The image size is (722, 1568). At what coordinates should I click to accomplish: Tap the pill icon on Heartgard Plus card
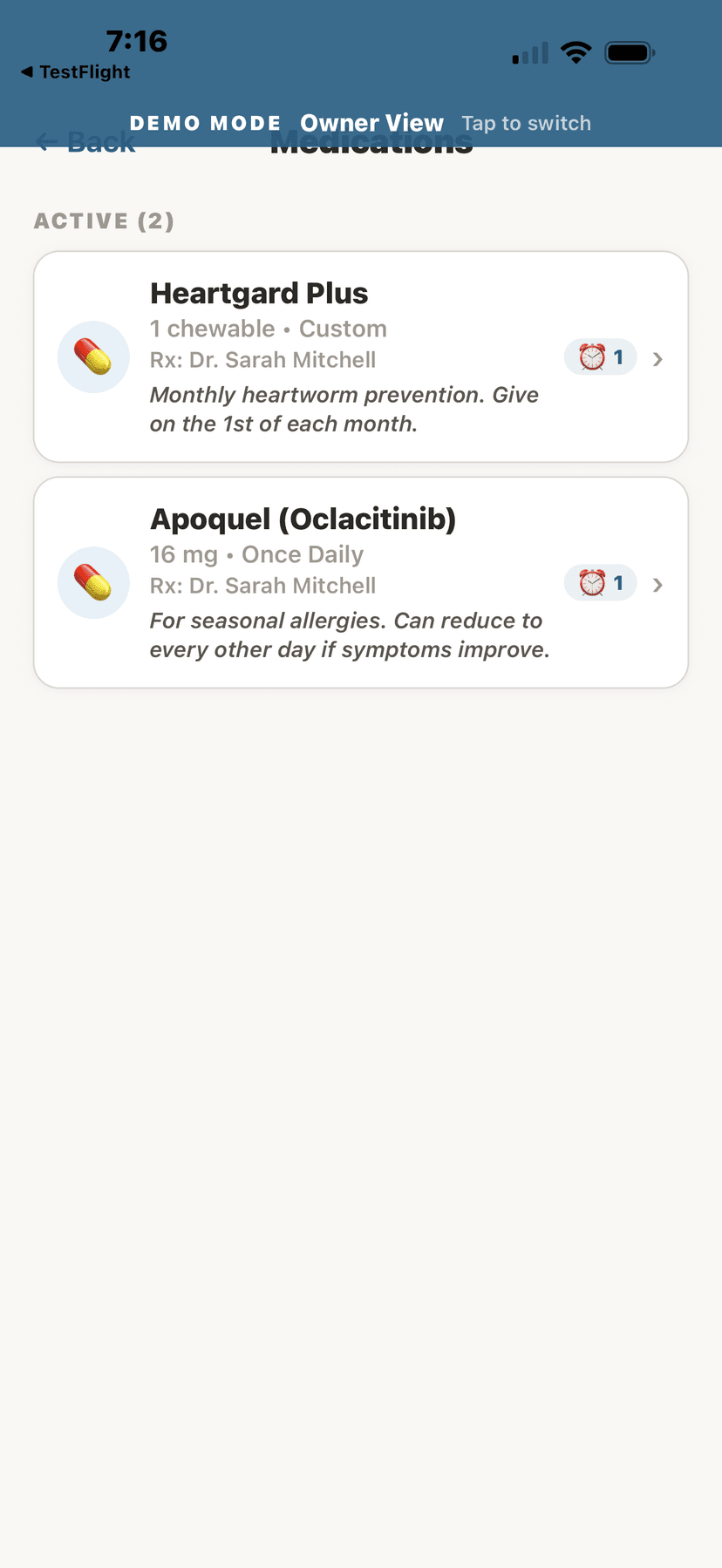(x=93, y=356)
